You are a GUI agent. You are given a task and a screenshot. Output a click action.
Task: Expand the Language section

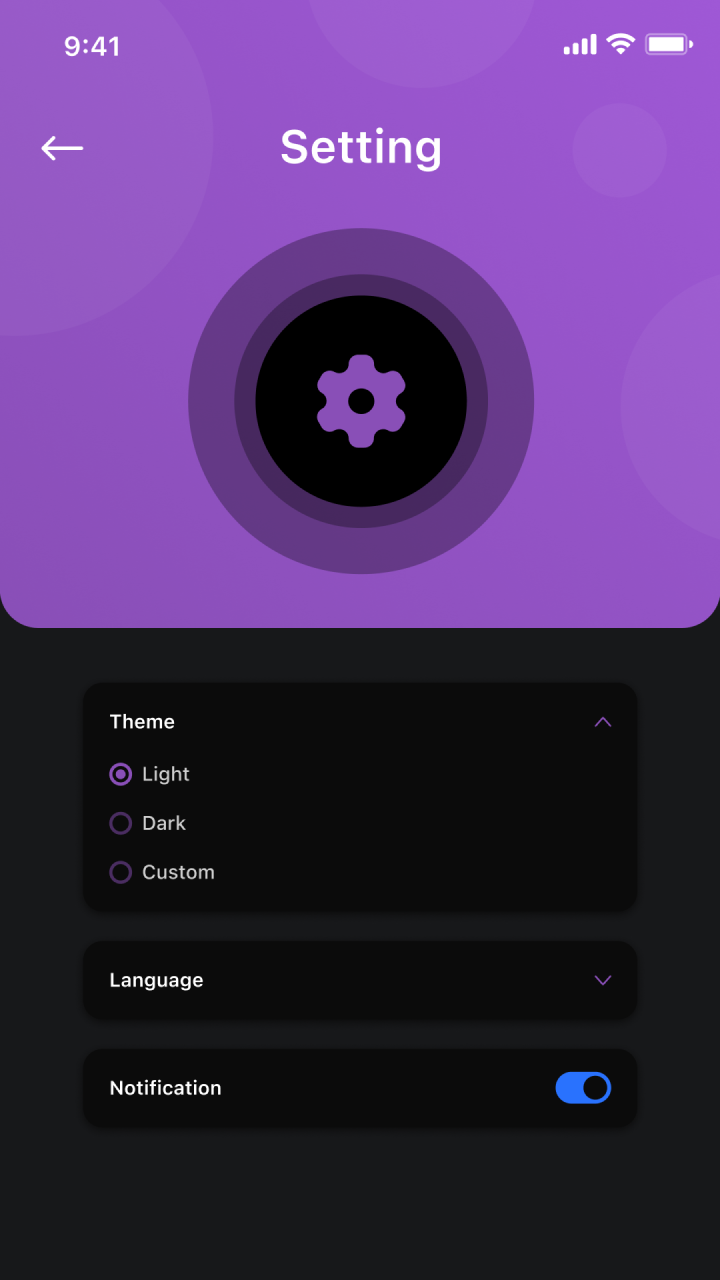pyautogui.click(x=602, y=980)
